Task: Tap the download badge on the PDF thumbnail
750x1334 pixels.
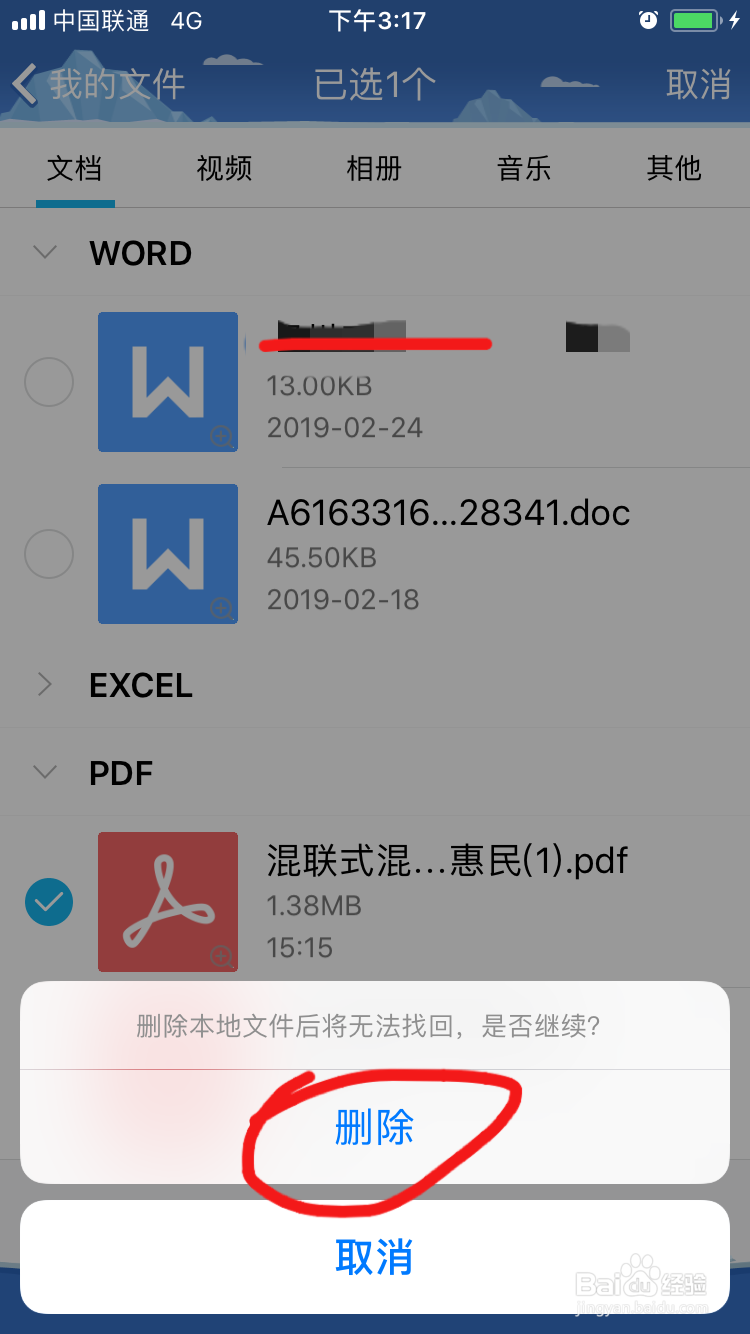Action: click(x=221, y=956)
